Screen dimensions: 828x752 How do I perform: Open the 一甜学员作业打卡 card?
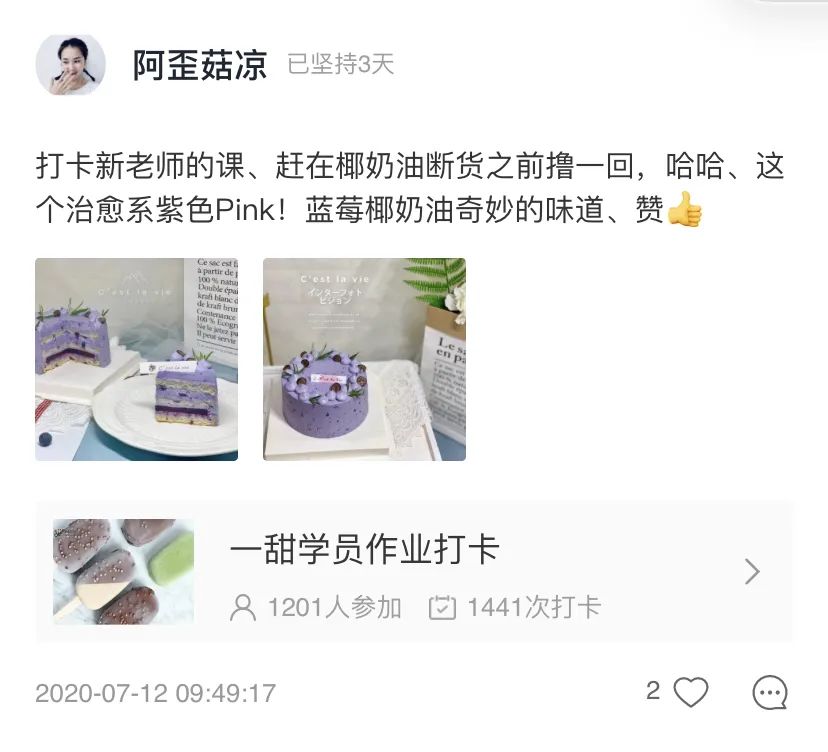tap(414, 572)
